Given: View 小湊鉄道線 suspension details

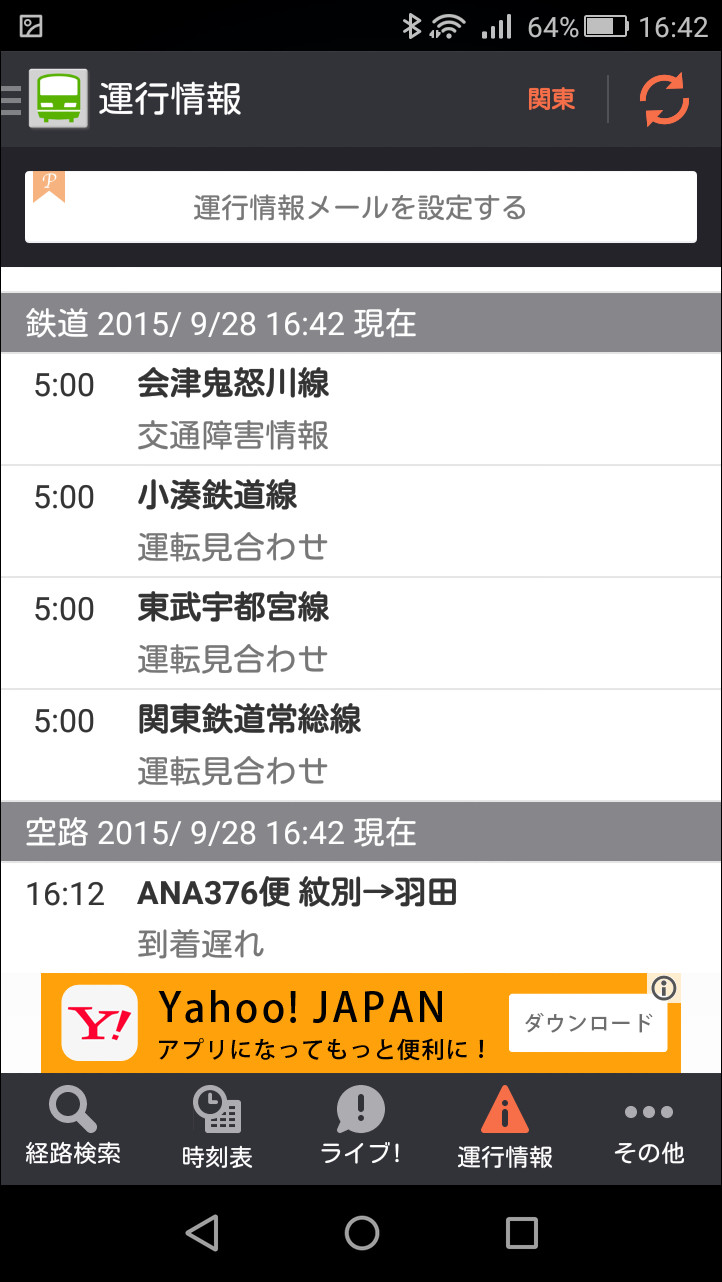Looking at the screenshot, I should tap(360, 521).
